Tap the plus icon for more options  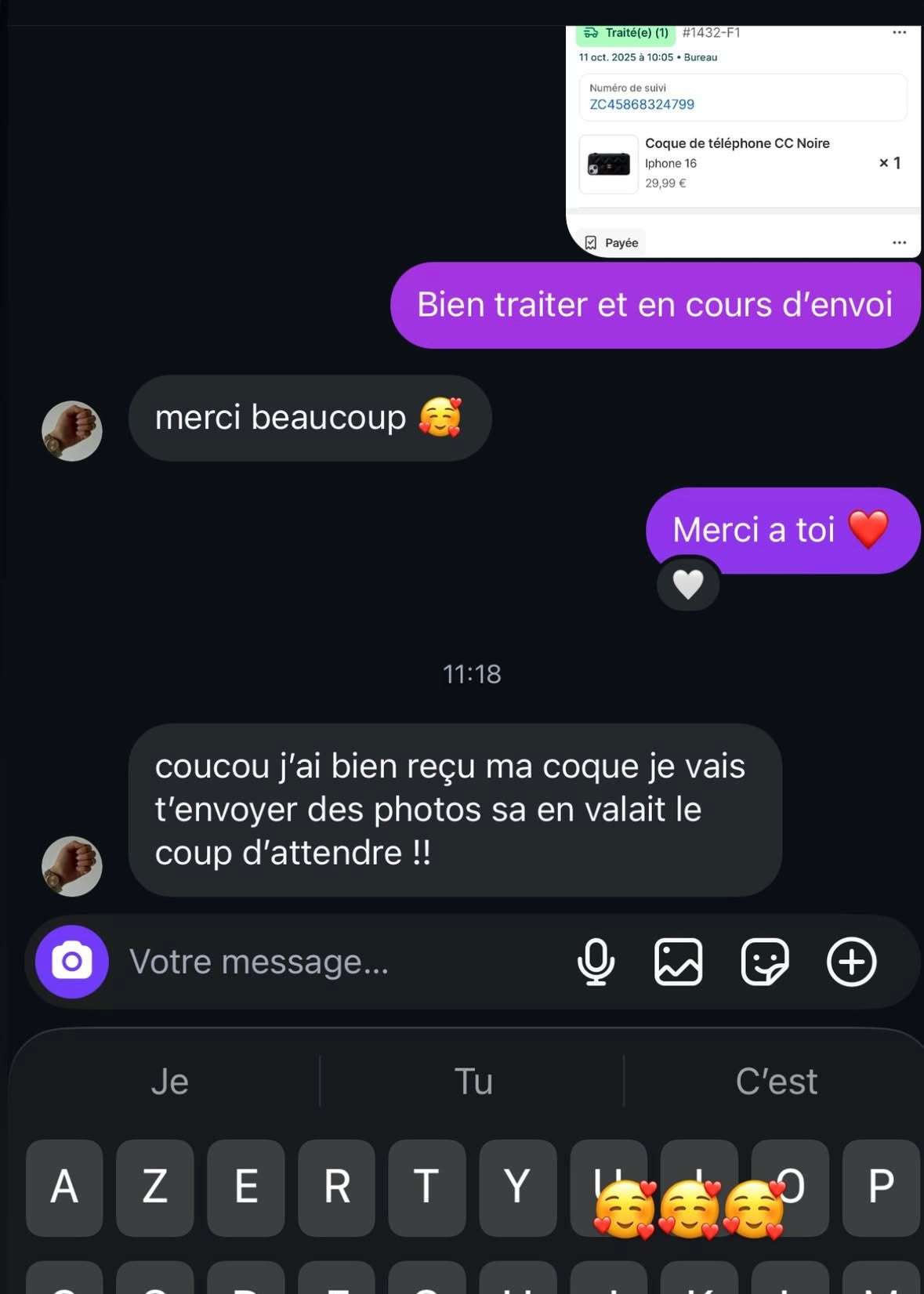tap(851, 962)
